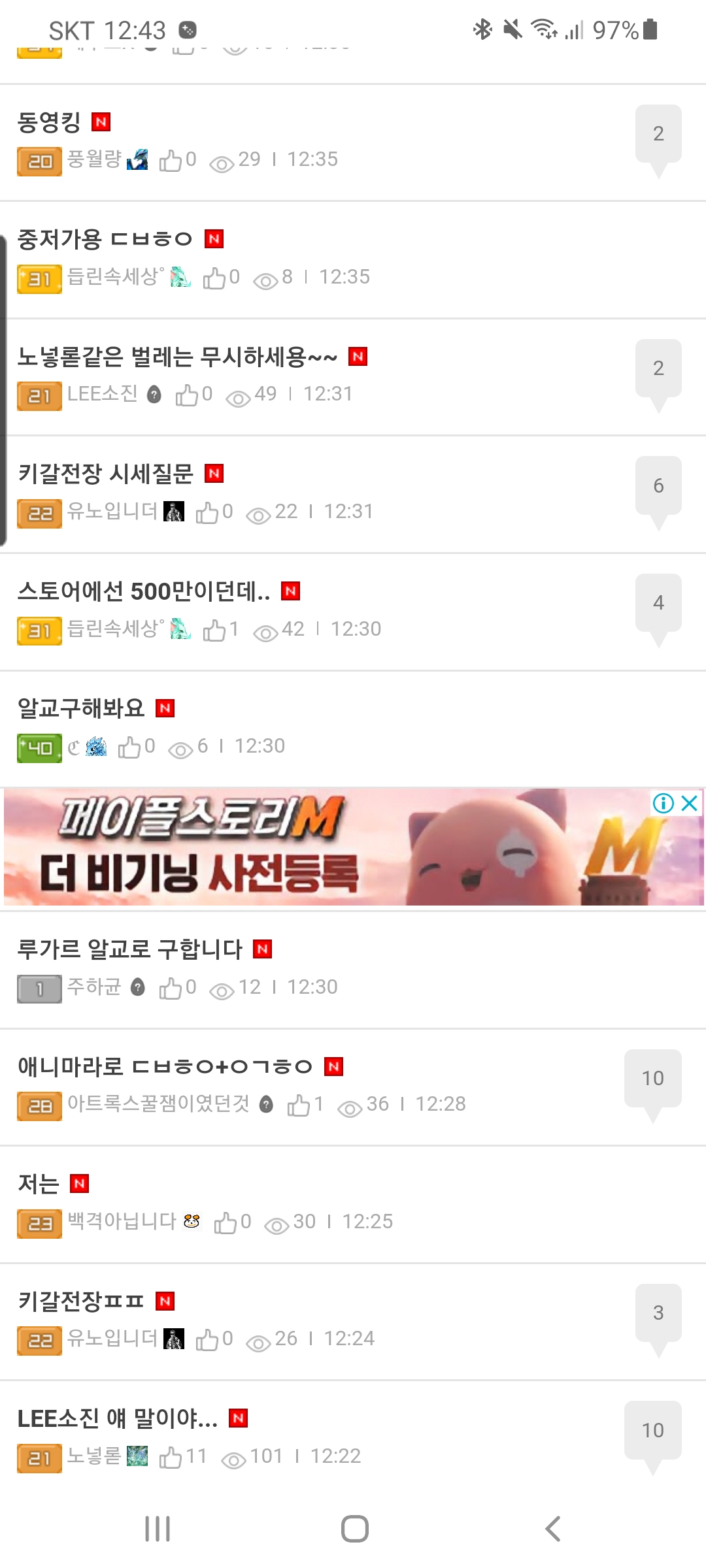Image resolution: width=706 pixels, height=1568 pixels.
Task: Close the MapleStory M advertisement
Action: pos(690,803)
